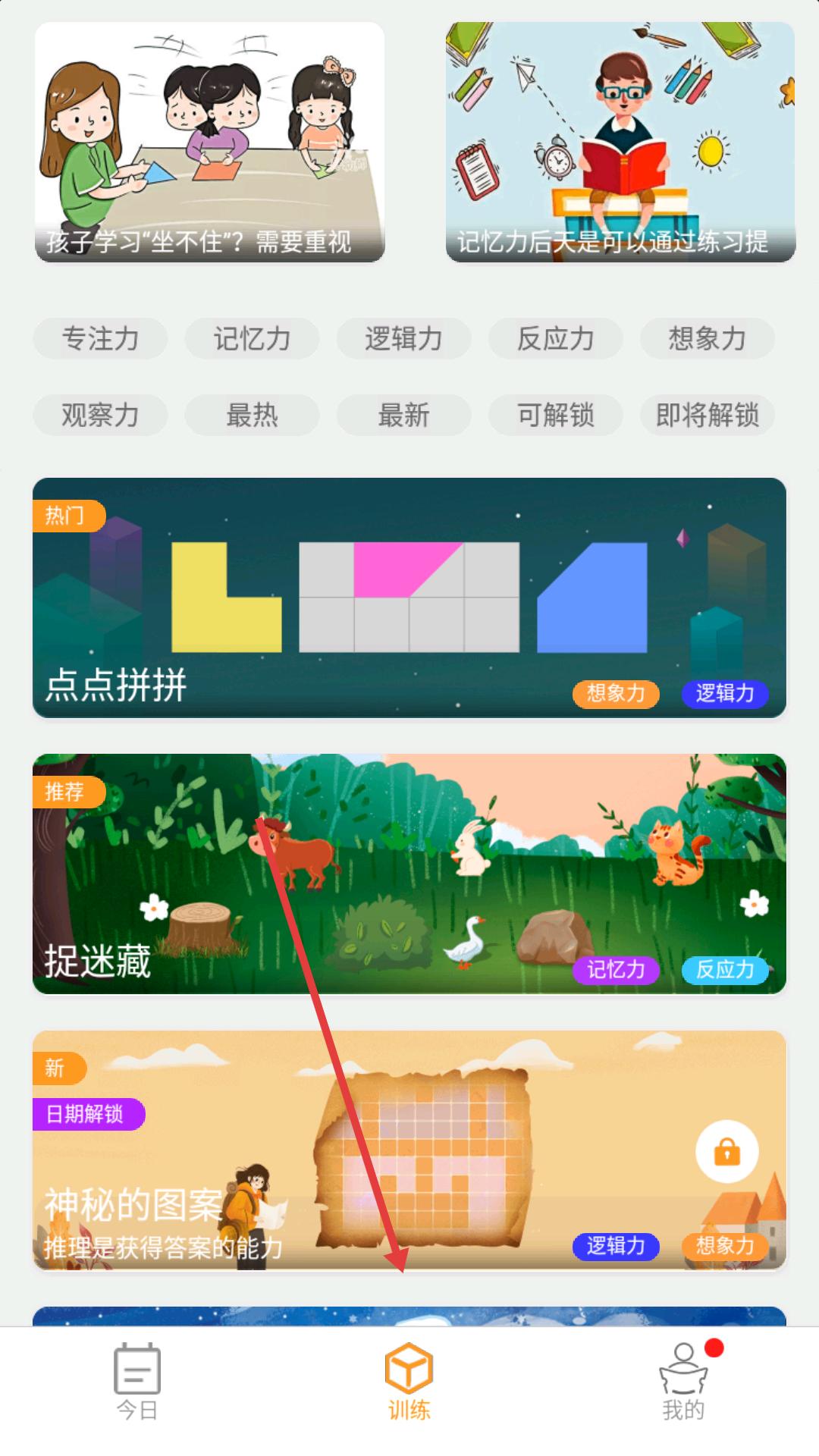Go to the 我的 tab

(683, 1382)
